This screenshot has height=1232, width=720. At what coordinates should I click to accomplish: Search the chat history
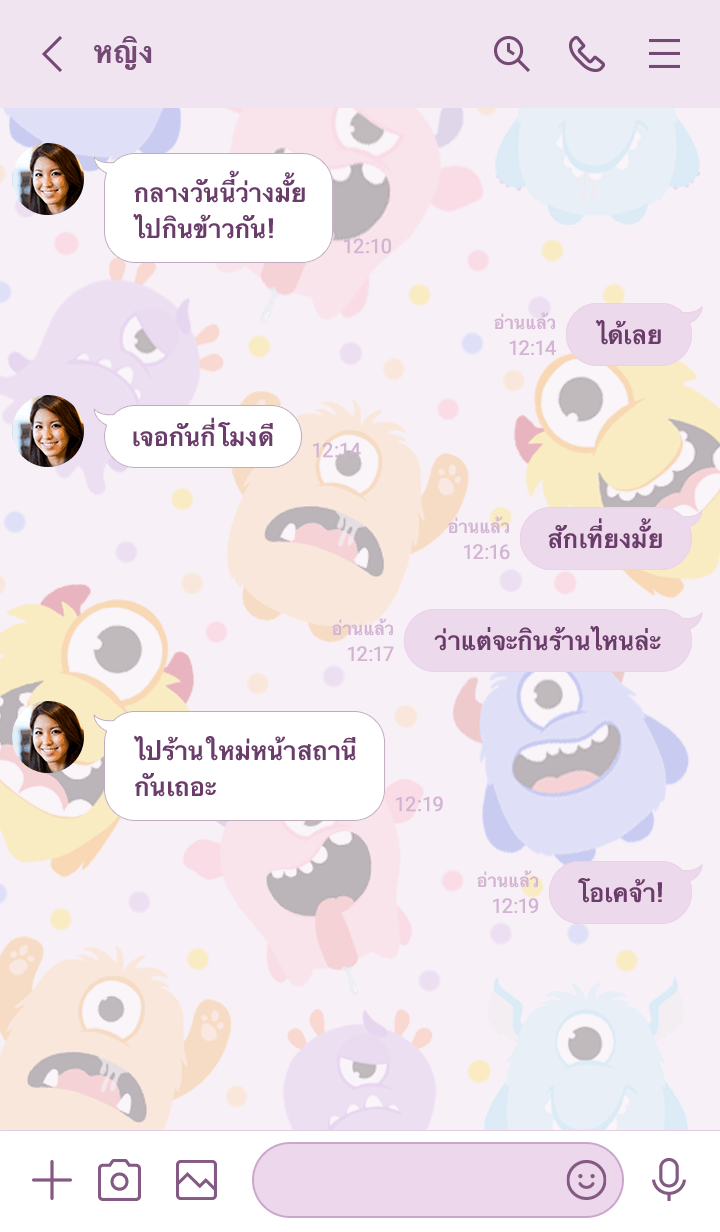[x=511, y=54]
